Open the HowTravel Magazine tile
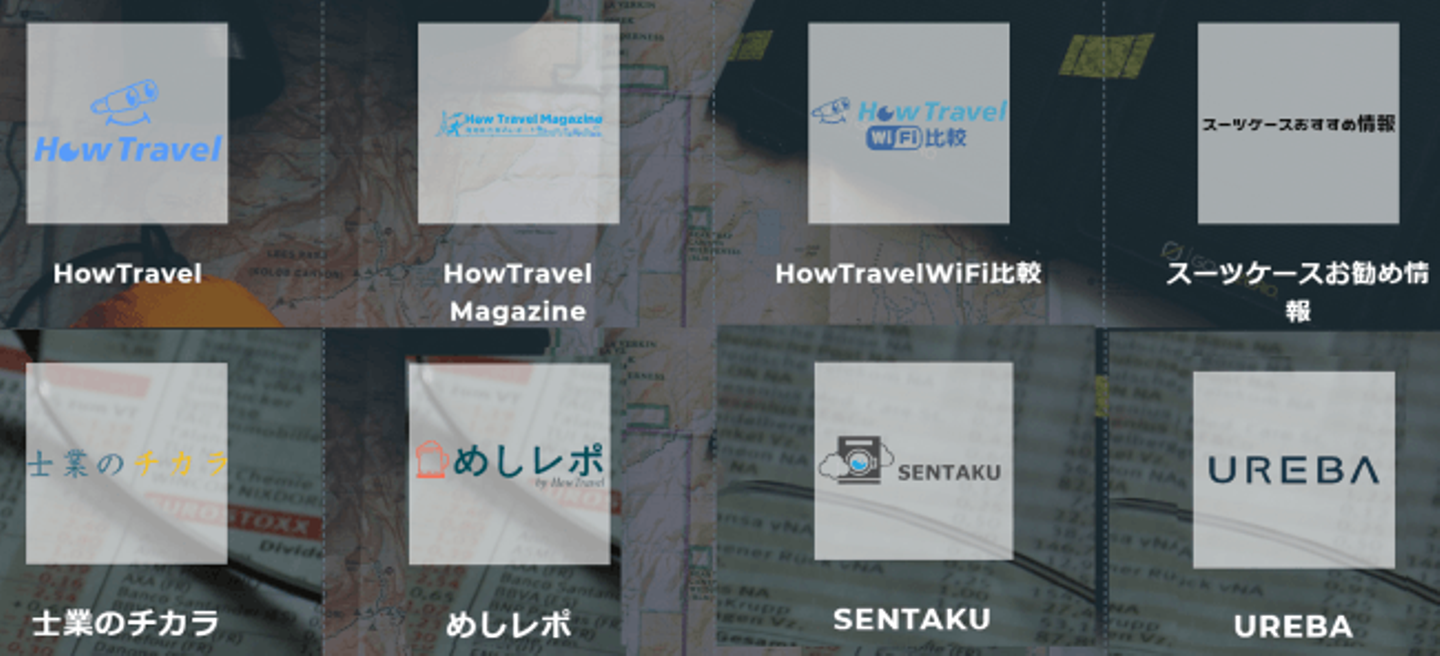Image resolution: width=1440 pixels, height=656 pixels. [x=518, y=124]
